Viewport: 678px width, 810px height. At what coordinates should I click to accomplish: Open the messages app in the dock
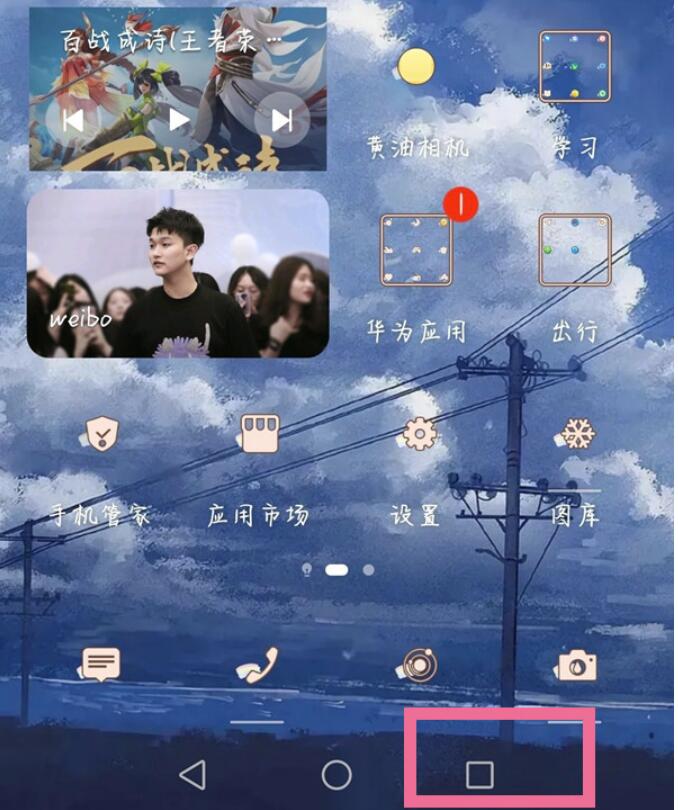[100, 664]
